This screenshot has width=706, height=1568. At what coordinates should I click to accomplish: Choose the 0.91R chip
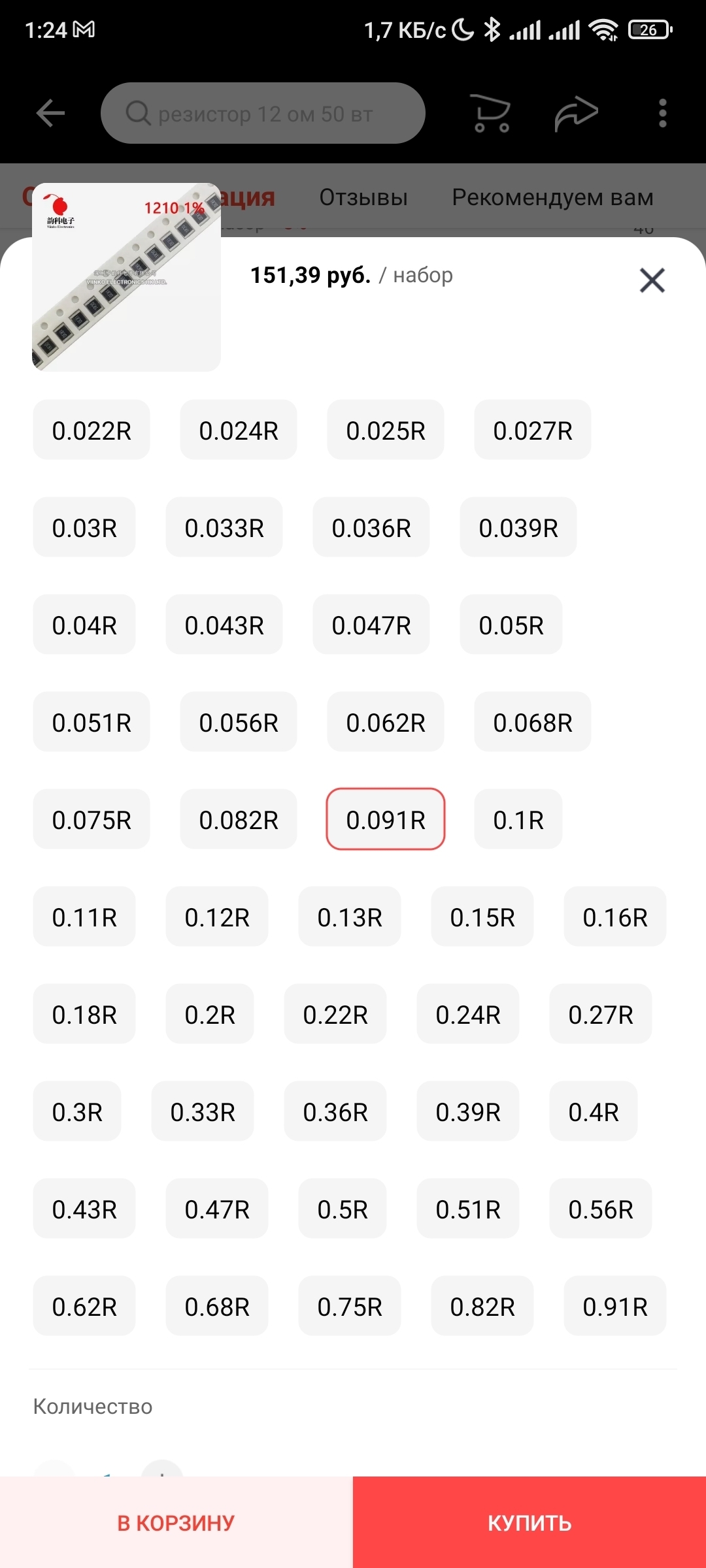615,1306
